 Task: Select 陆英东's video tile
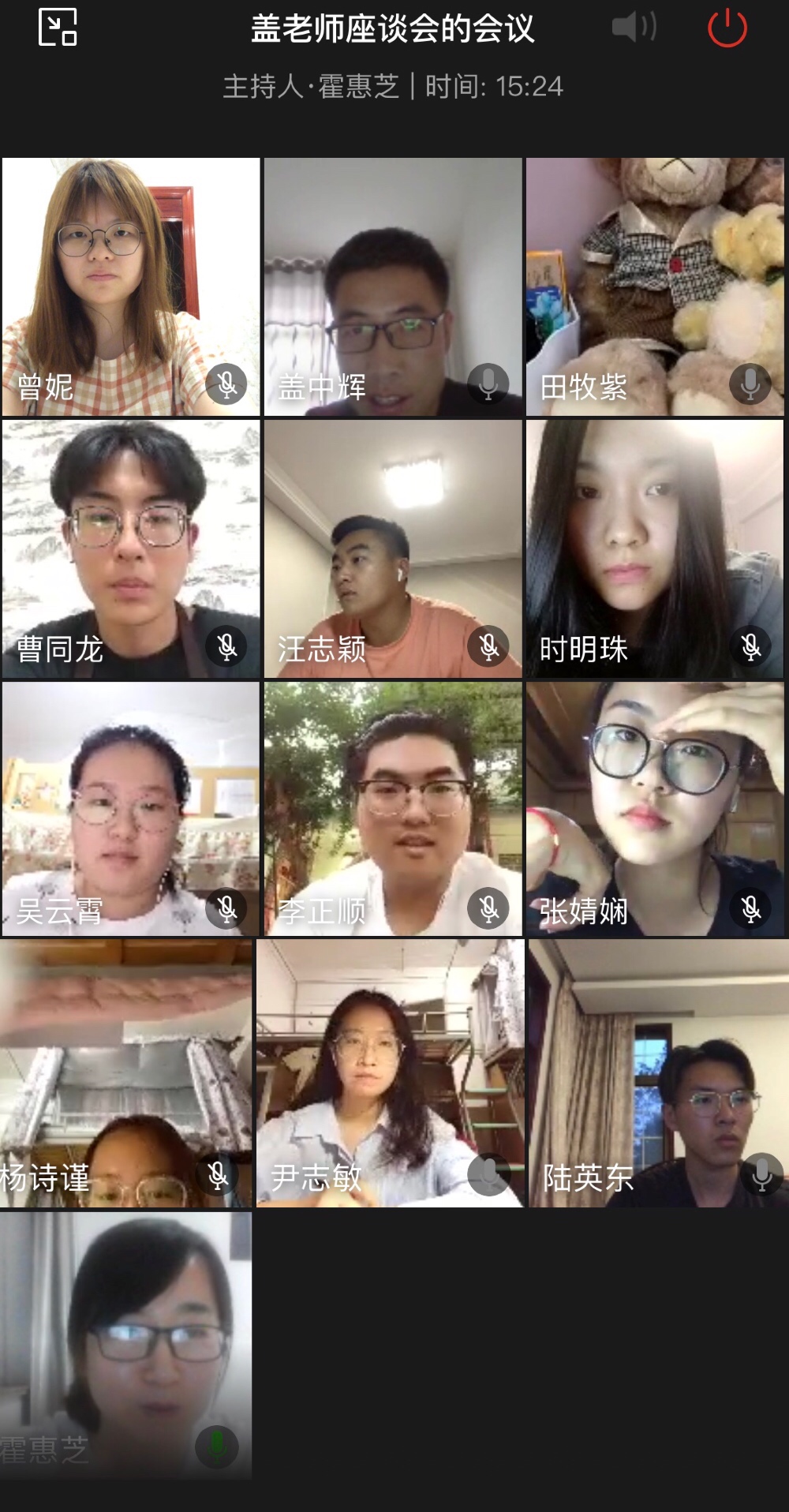pos(658,1073)
